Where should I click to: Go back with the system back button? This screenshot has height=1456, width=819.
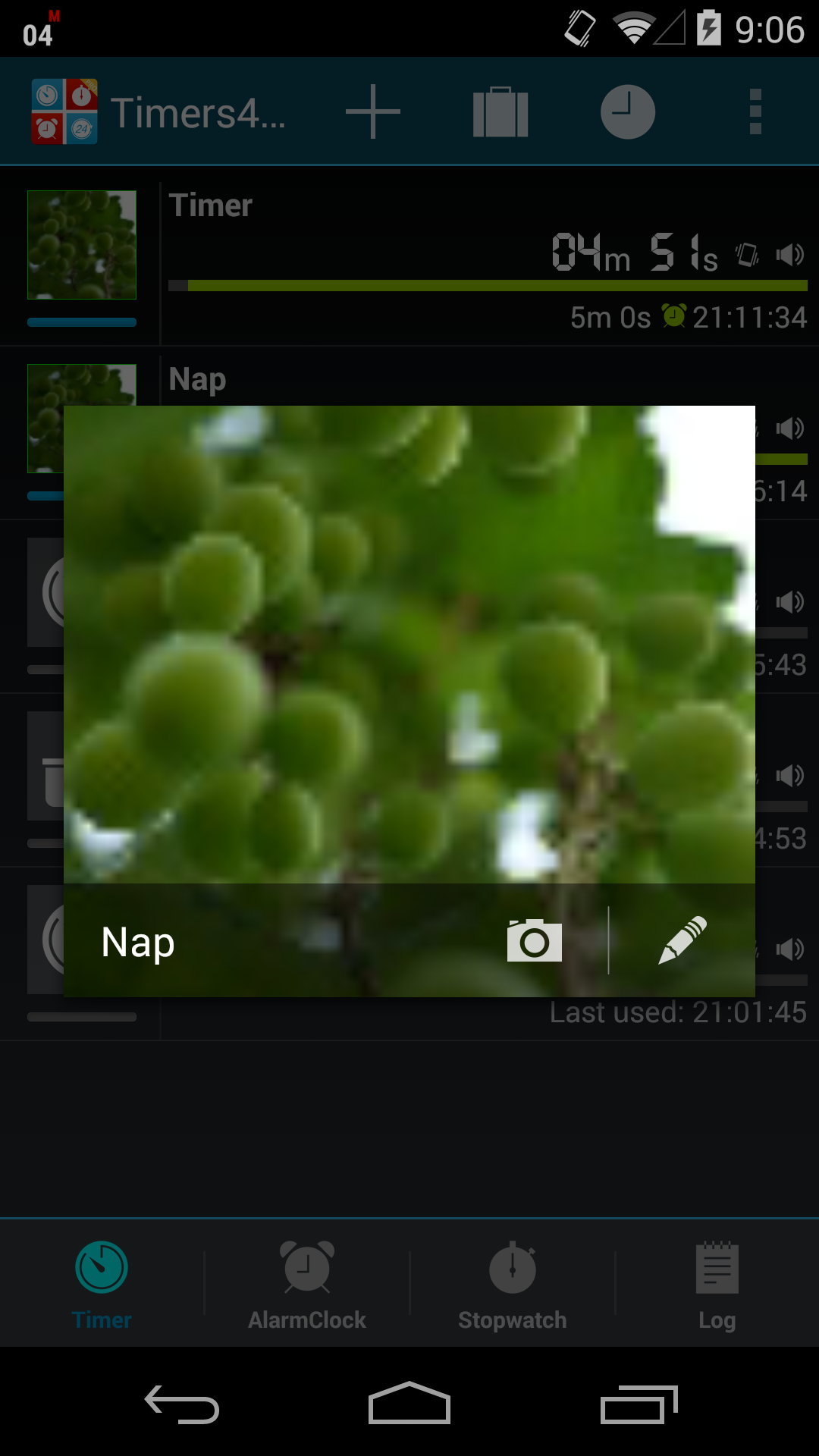click(x=182, y=1404)
